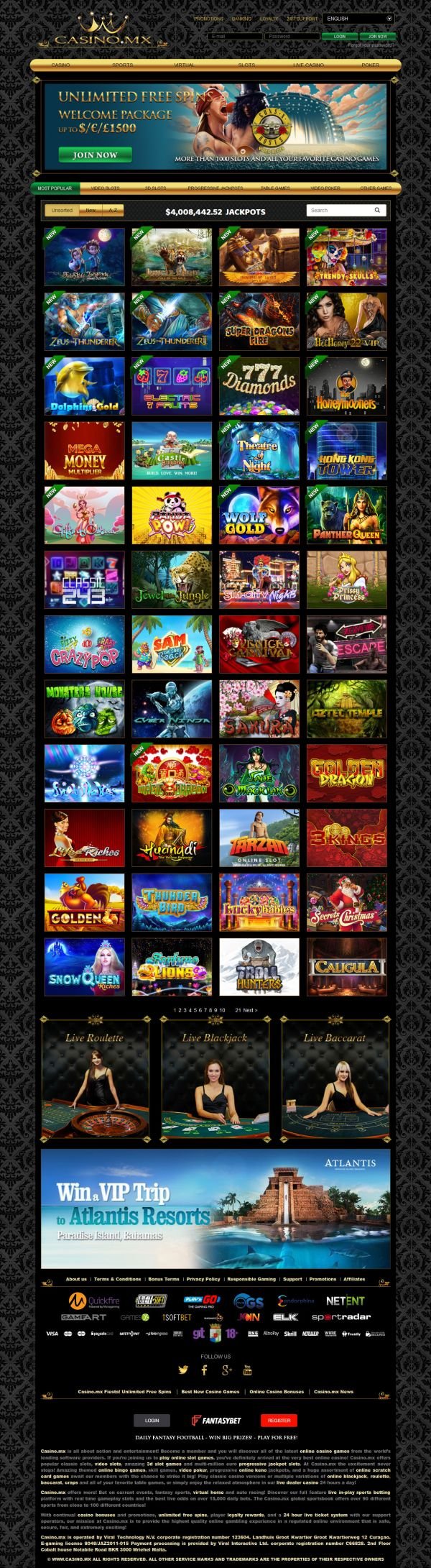
Task: Launch the Tarzan online slot
Action: pos(259,838)
